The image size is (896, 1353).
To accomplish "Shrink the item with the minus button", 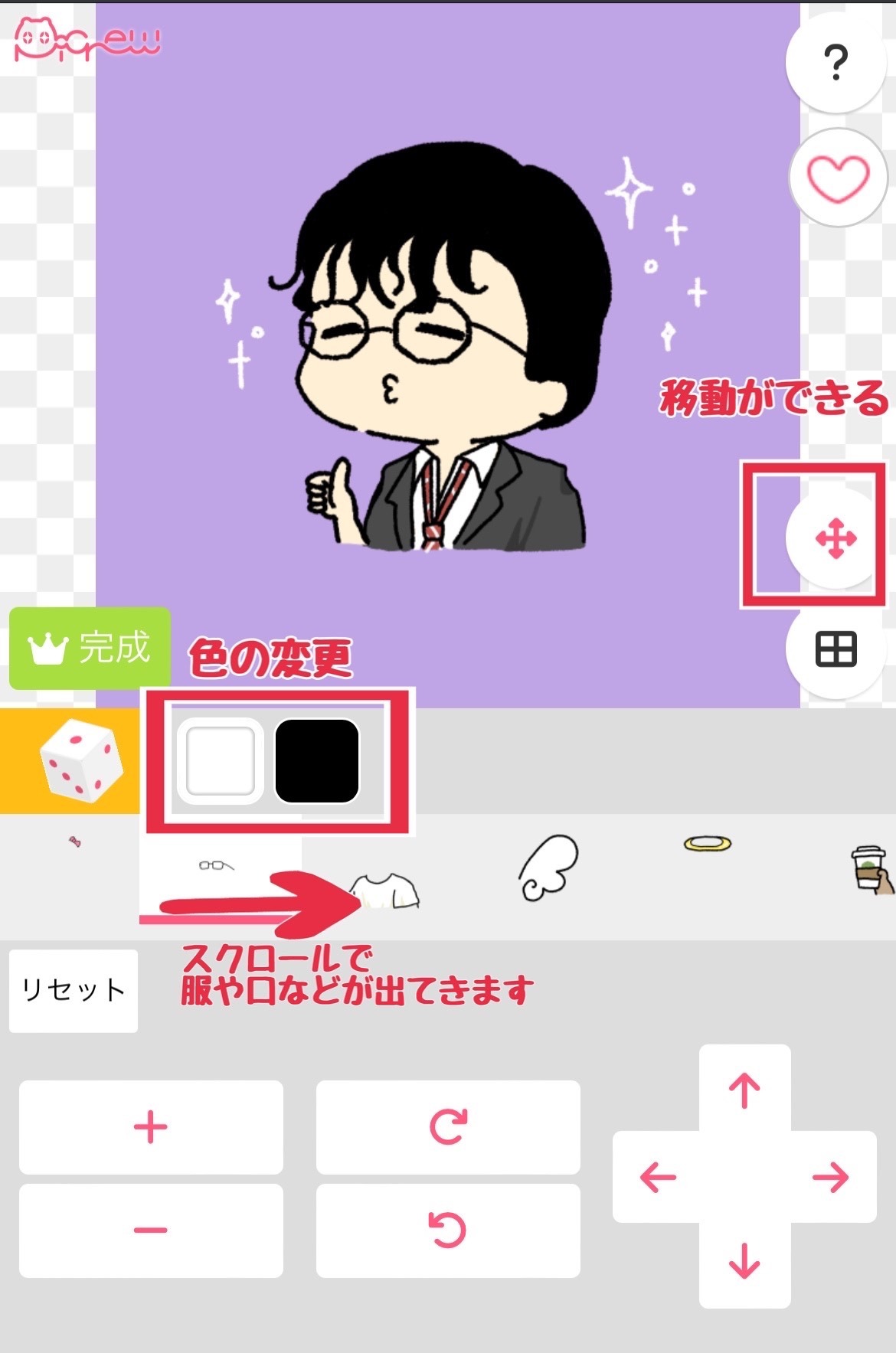I will pyautogui.click(x=151, y=1230).
